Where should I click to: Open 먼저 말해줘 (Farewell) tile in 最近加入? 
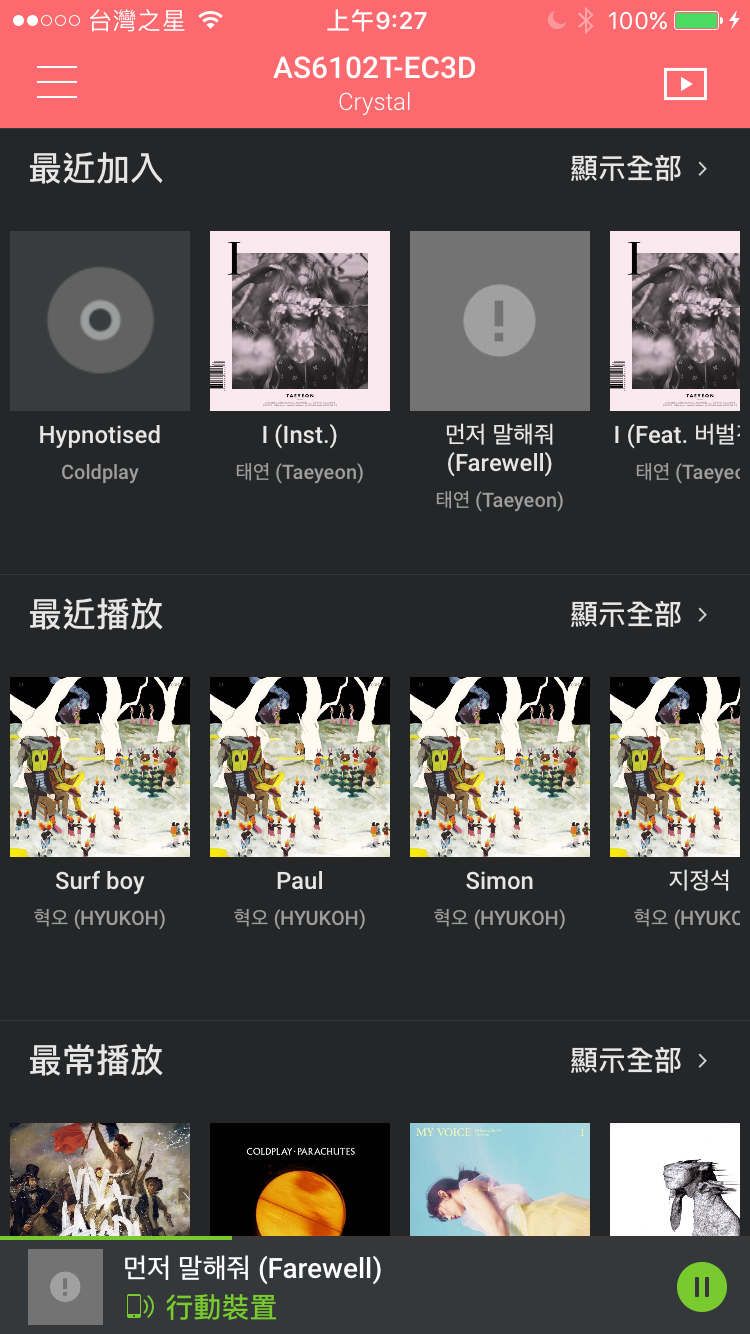(500, 321)
